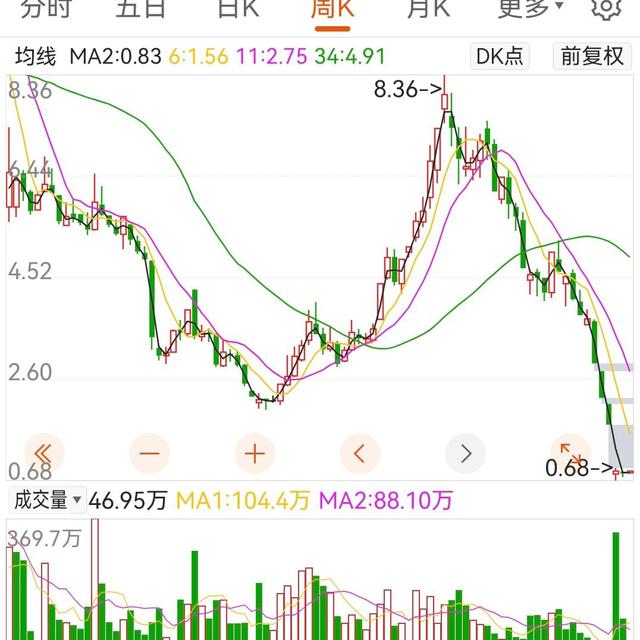Open the 成交量 indicator dropdown
This screenshot has width=640, height=640.
coord(47,499)
